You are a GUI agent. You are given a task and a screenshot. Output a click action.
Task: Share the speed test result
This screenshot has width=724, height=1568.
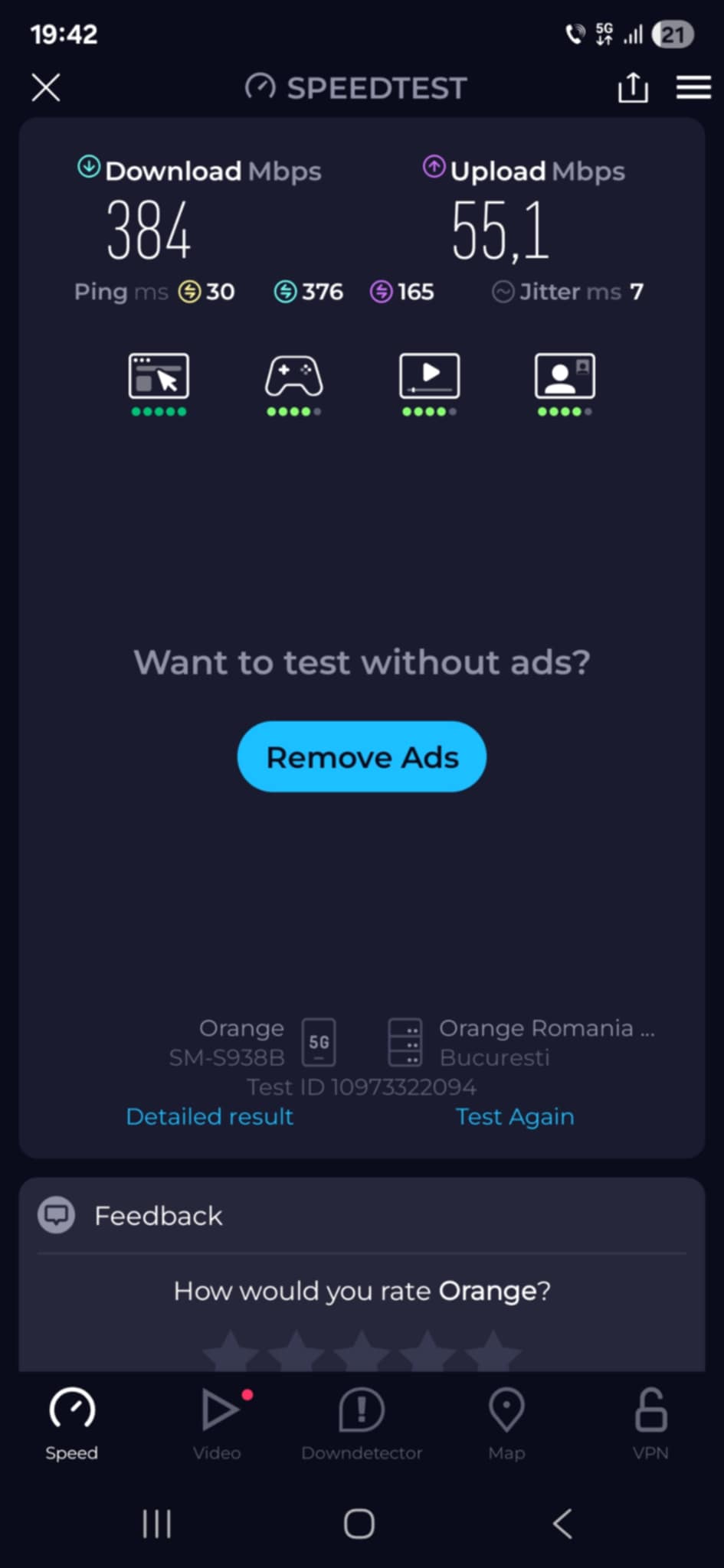pyautogui.click(x=633, y=87)
